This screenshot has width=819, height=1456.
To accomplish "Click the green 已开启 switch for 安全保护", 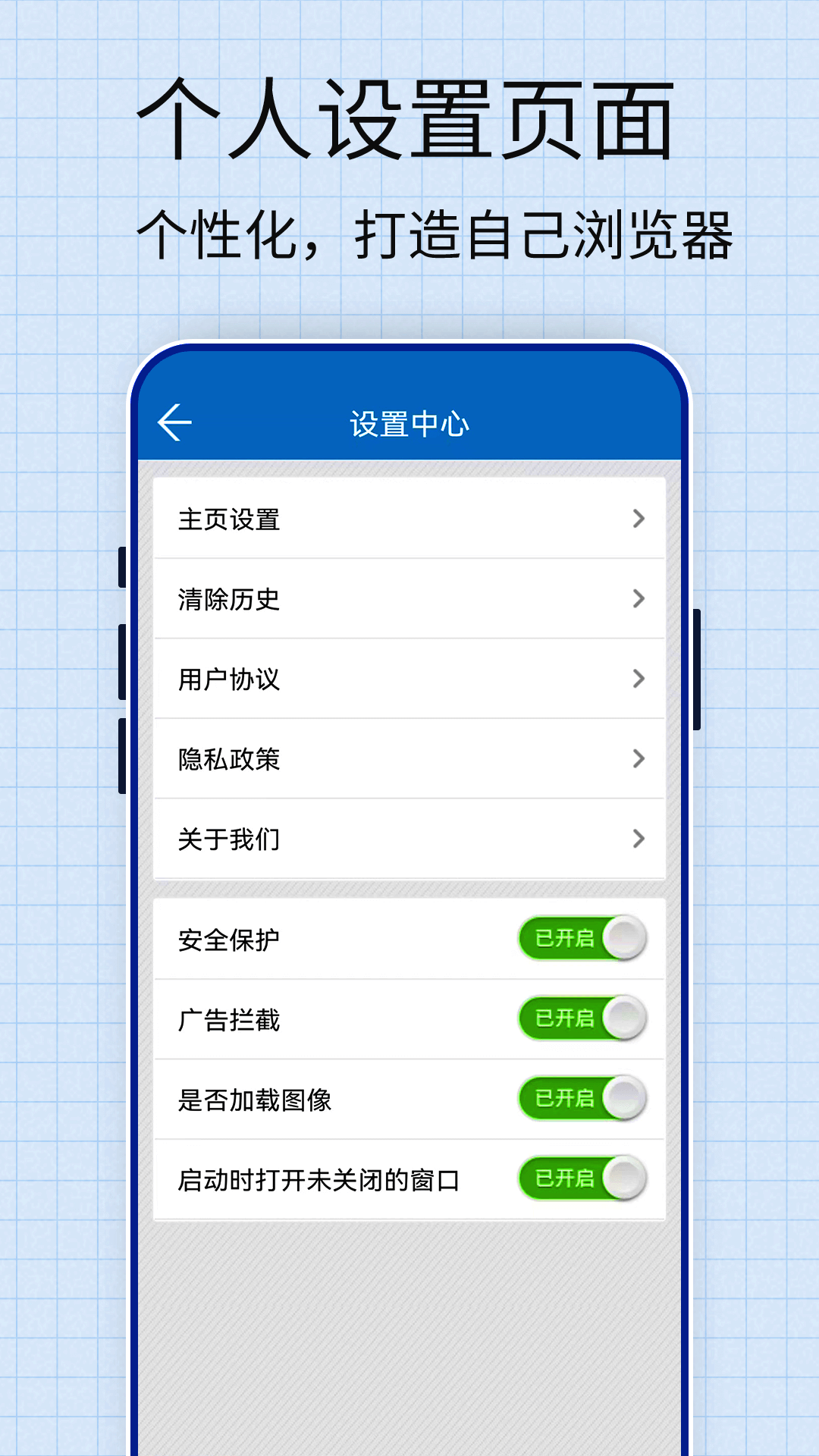I will [581, 938].
